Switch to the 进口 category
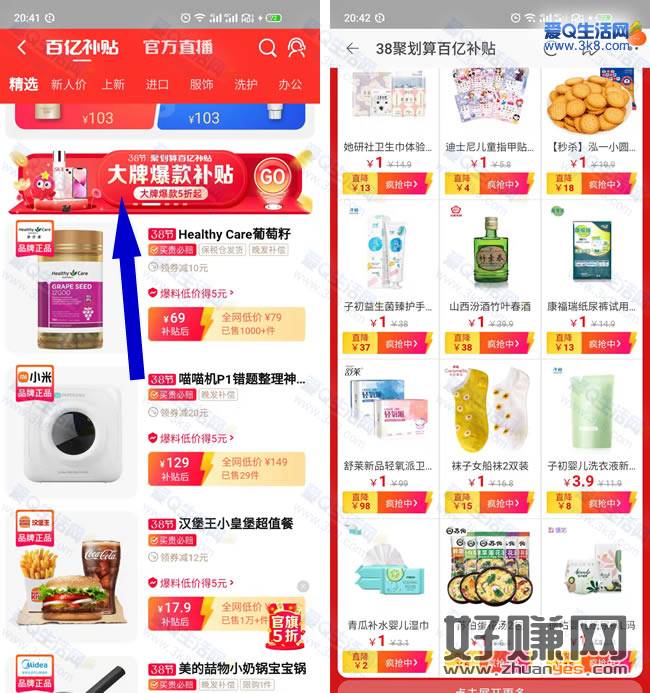650x693 pixels. (157, 85)
